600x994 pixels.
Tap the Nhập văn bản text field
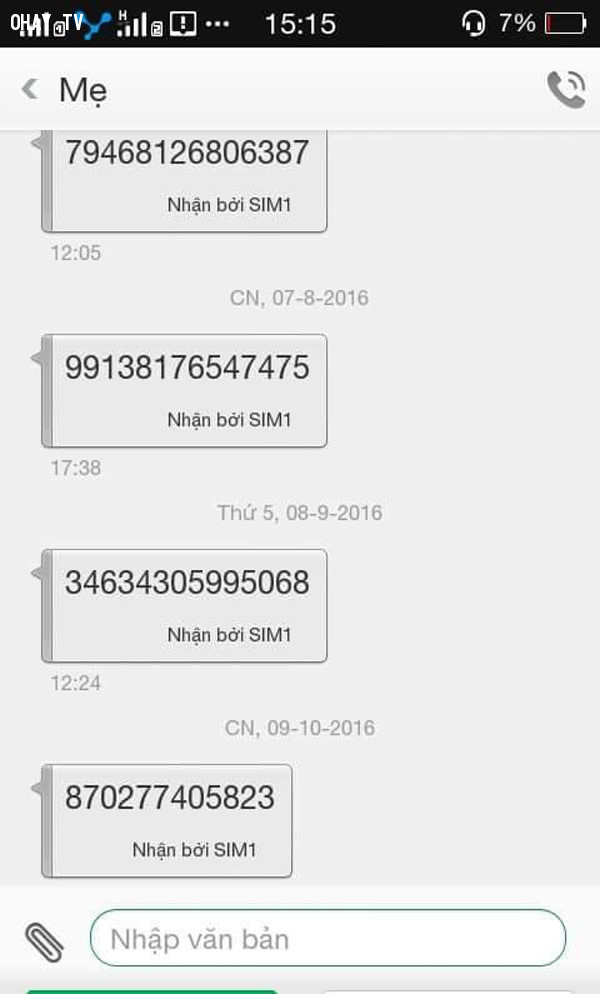click(x=328, y=938)
